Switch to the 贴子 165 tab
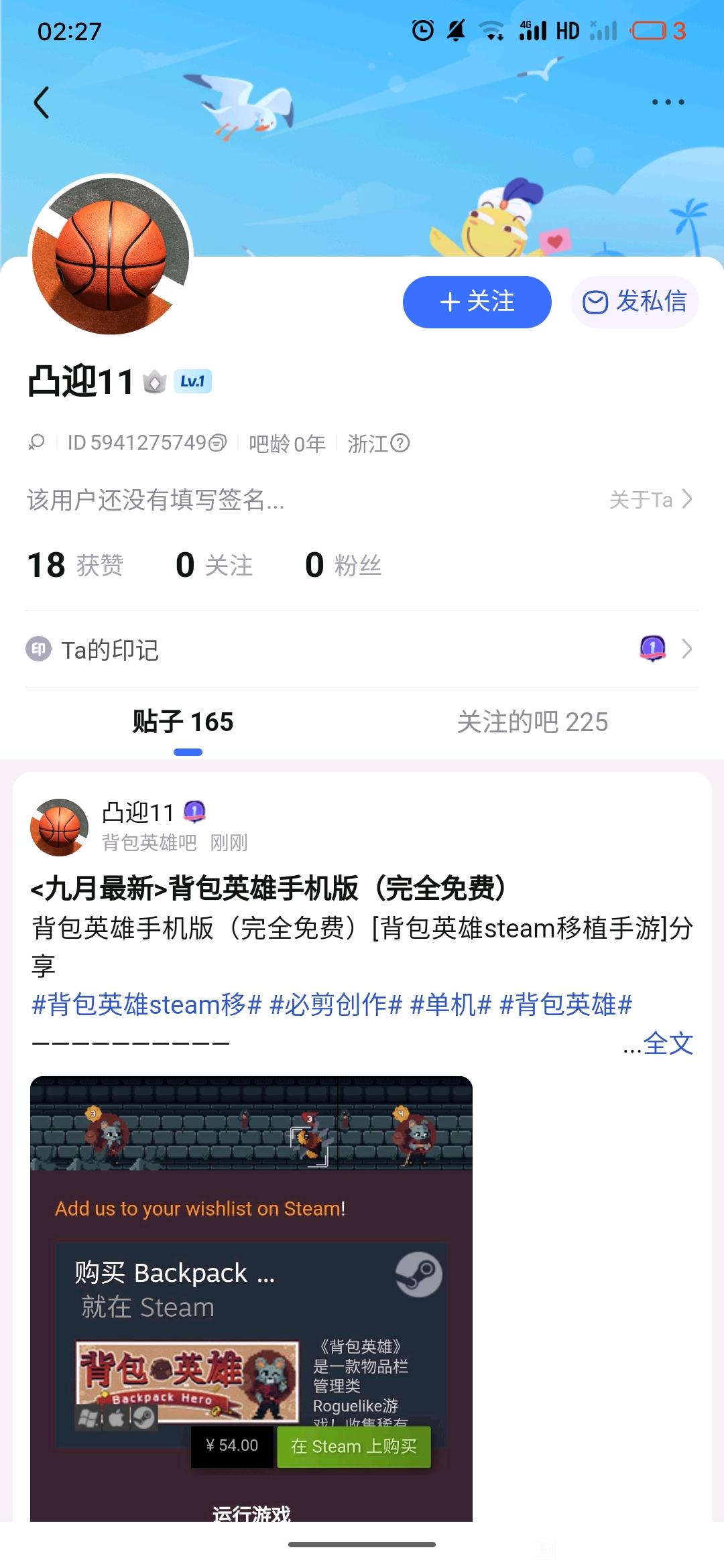Image resolution: width=724 pixels, height=1568 pixels. click(183, 722)
